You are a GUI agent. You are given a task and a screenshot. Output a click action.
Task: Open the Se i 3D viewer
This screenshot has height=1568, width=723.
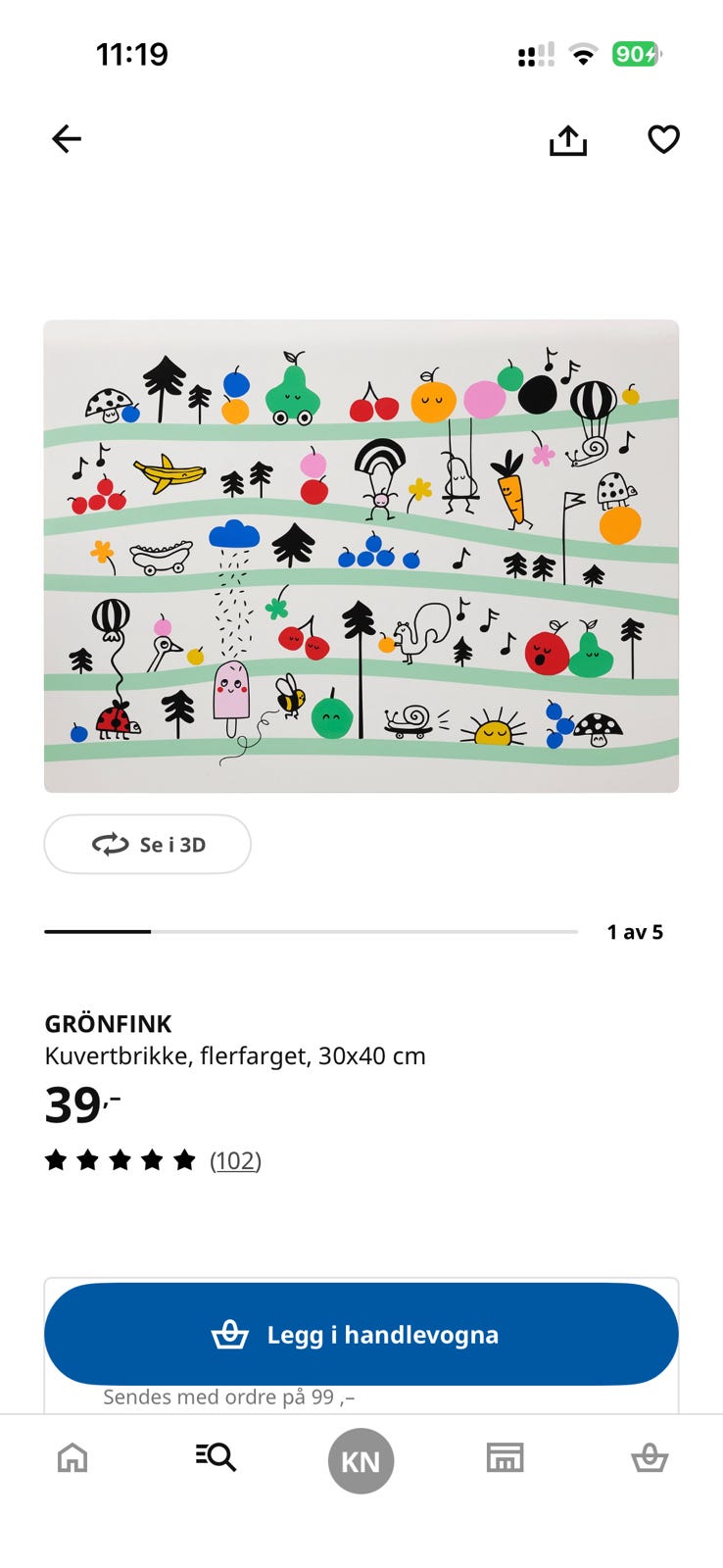[x=147, y=844]
